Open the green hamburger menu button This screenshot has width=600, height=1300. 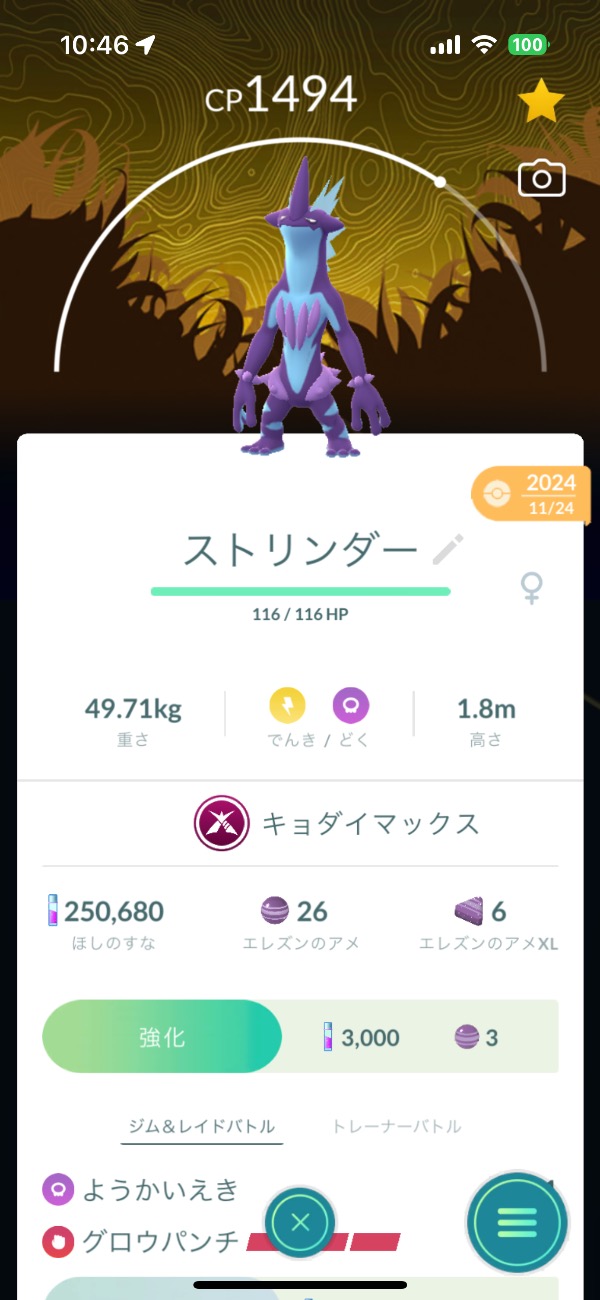[517, 1222]
